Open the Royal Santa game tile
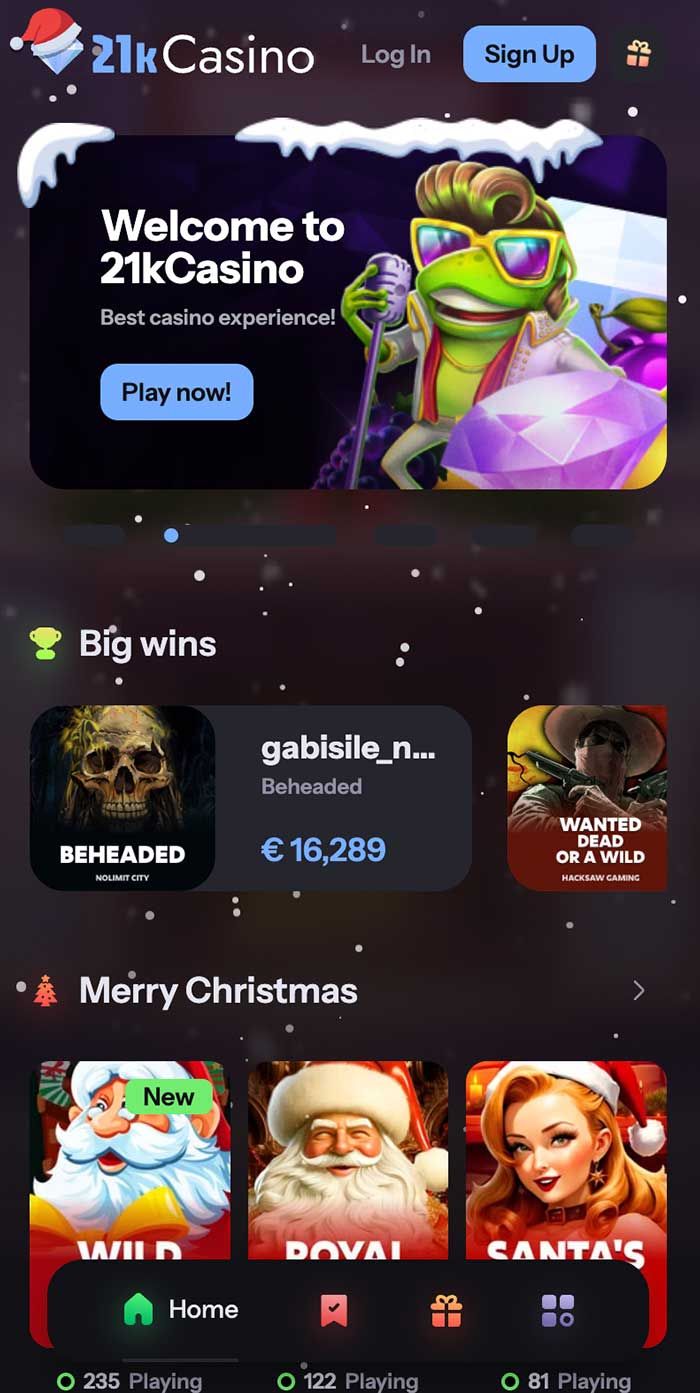 tap(348, 1160)
